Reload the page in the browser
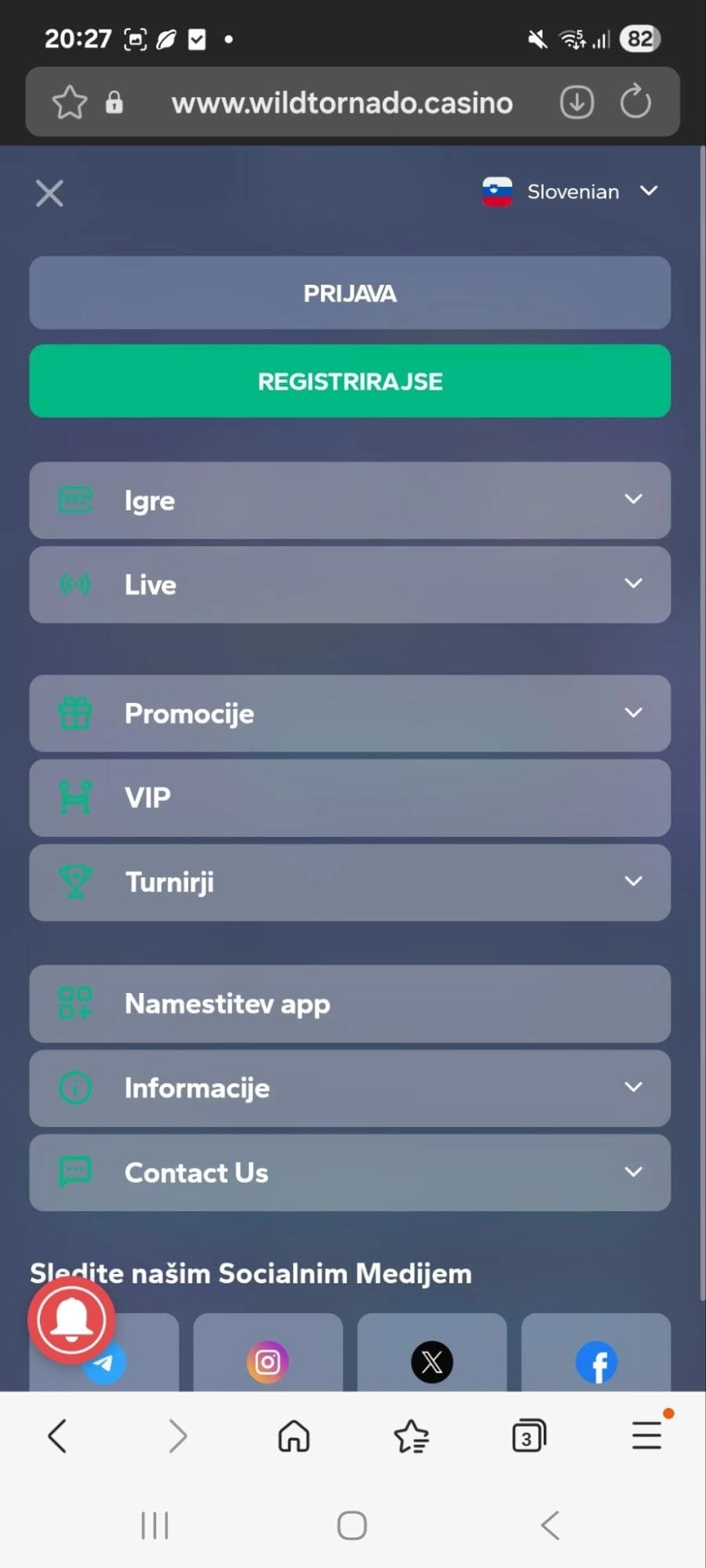The image size is (706, 1568). 635,102
